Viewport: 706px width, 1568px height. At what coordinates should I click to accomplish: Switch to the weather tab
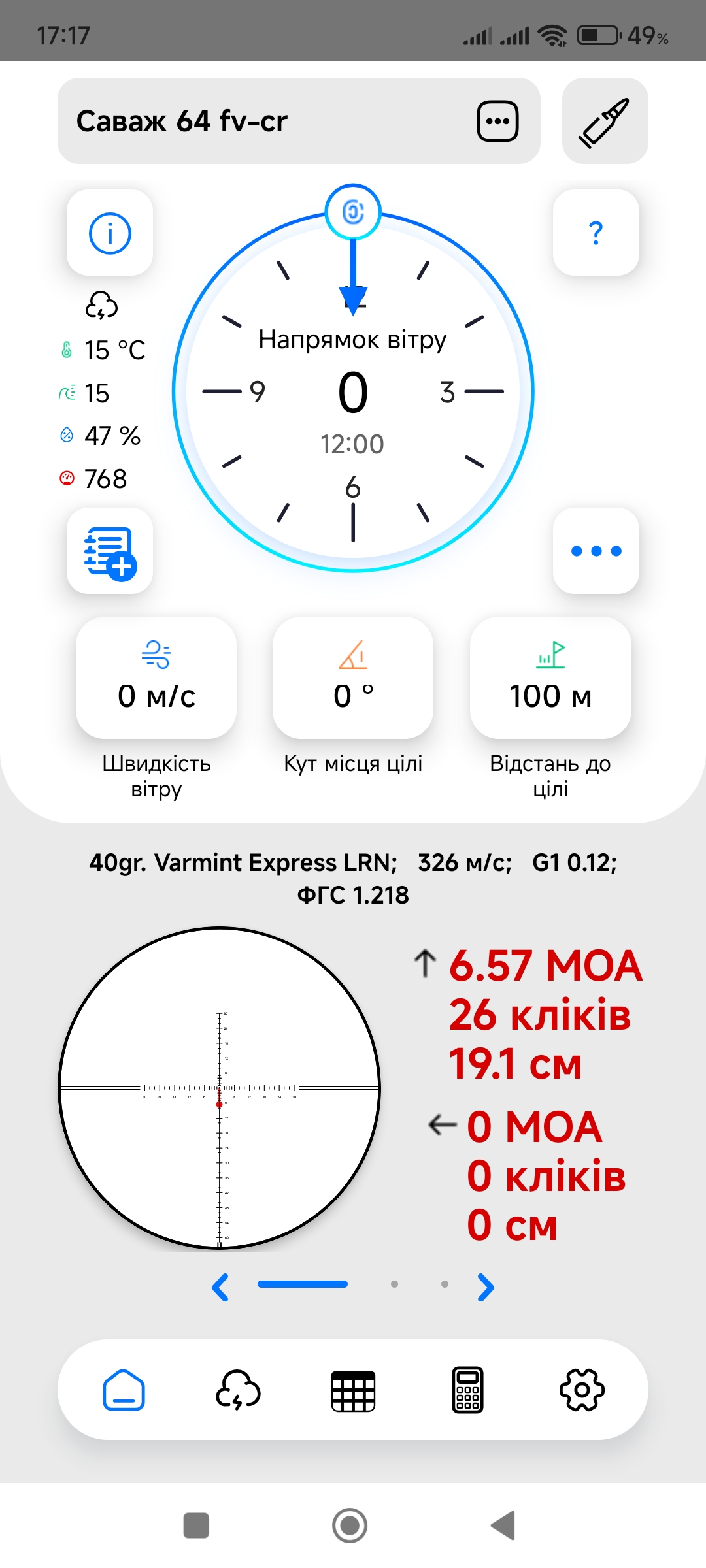(238, 1390)
